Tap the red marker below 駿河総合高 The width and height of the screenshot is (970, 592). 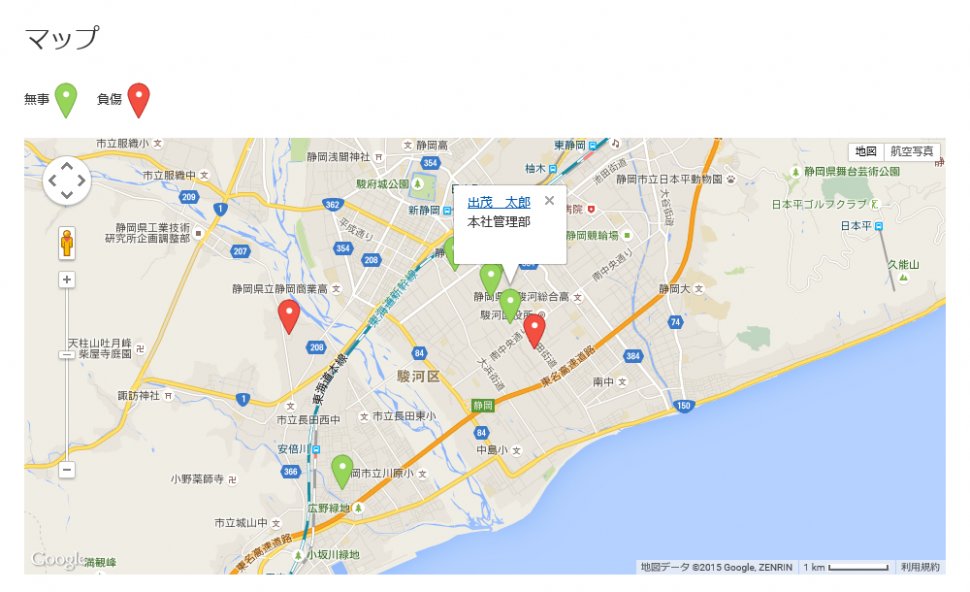point(534,328)
